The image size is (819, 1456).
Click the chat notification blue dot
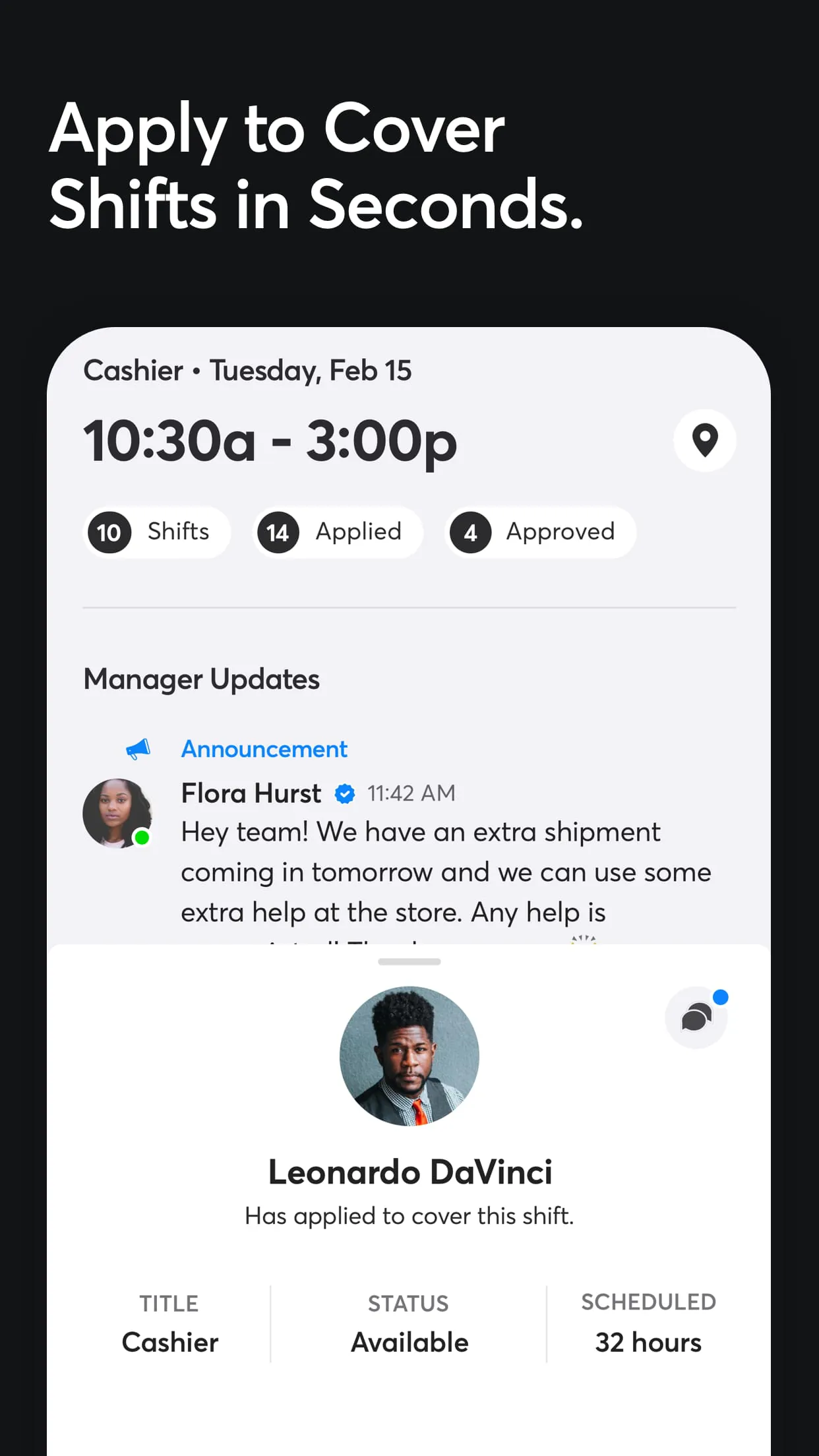click(x=721, y=997)
